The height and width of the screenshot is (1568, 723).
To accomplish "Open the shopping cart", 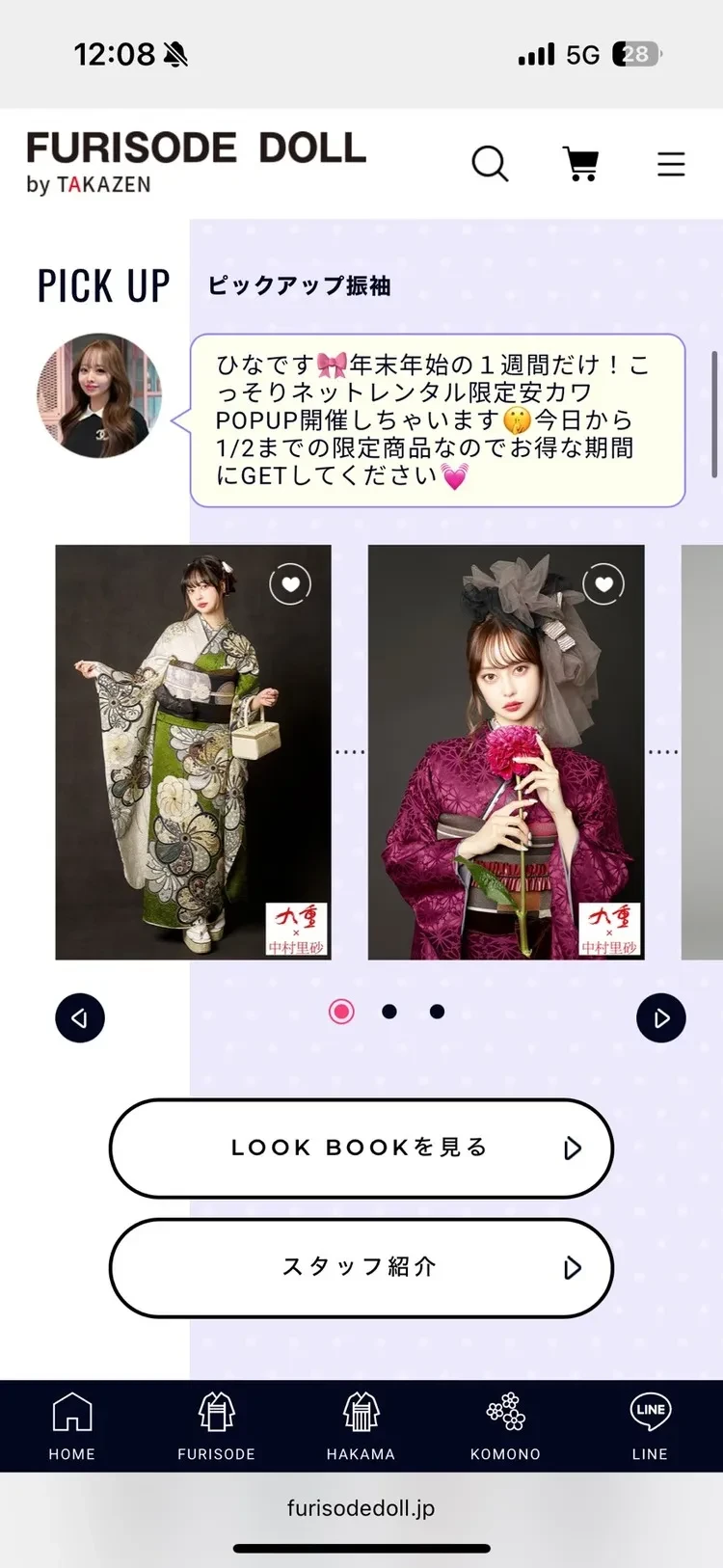I will [x=580, y=164].
